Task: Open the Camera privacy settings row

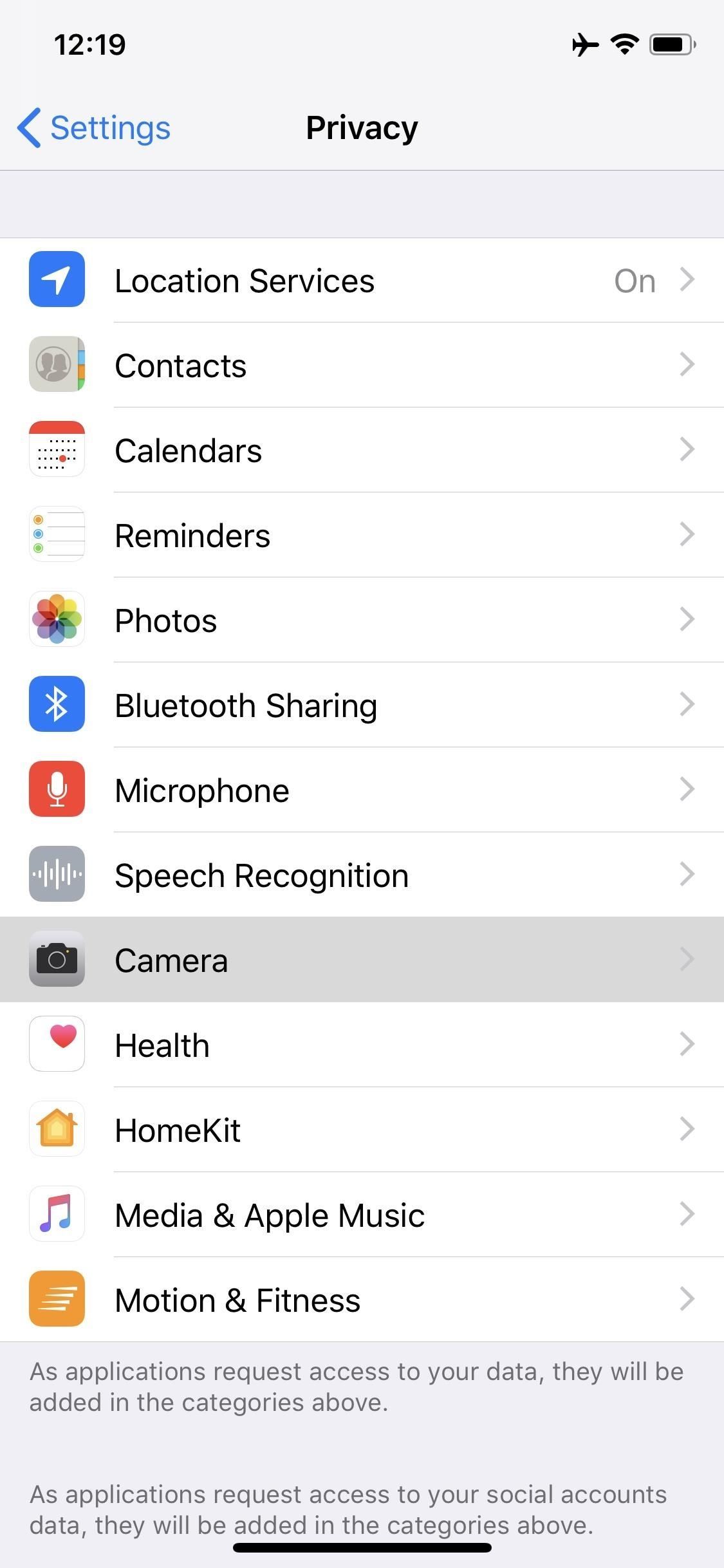Action: pos(362,959)
